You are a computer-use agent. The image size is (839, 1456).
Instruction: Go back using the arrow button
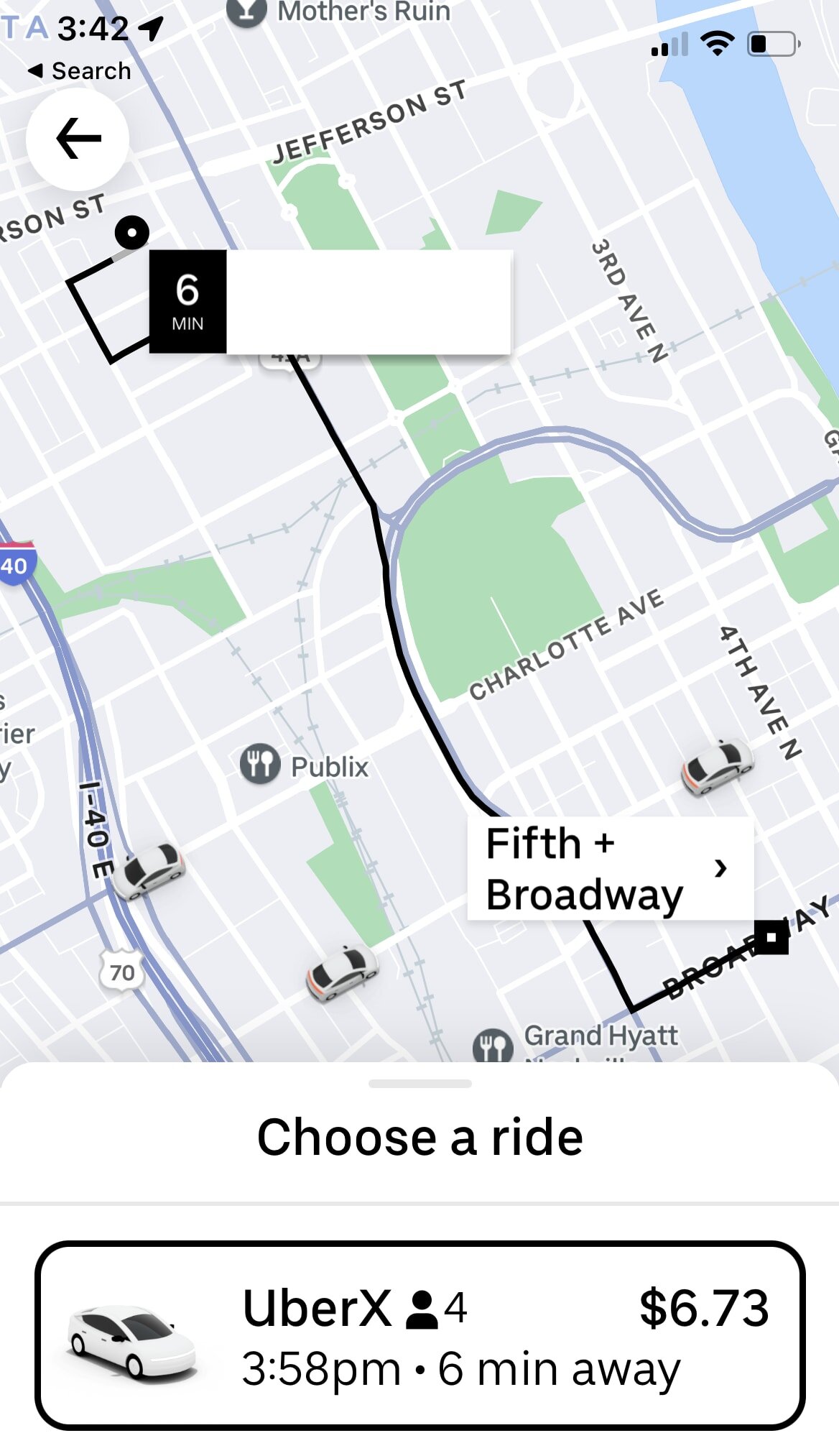click(78, 139)
